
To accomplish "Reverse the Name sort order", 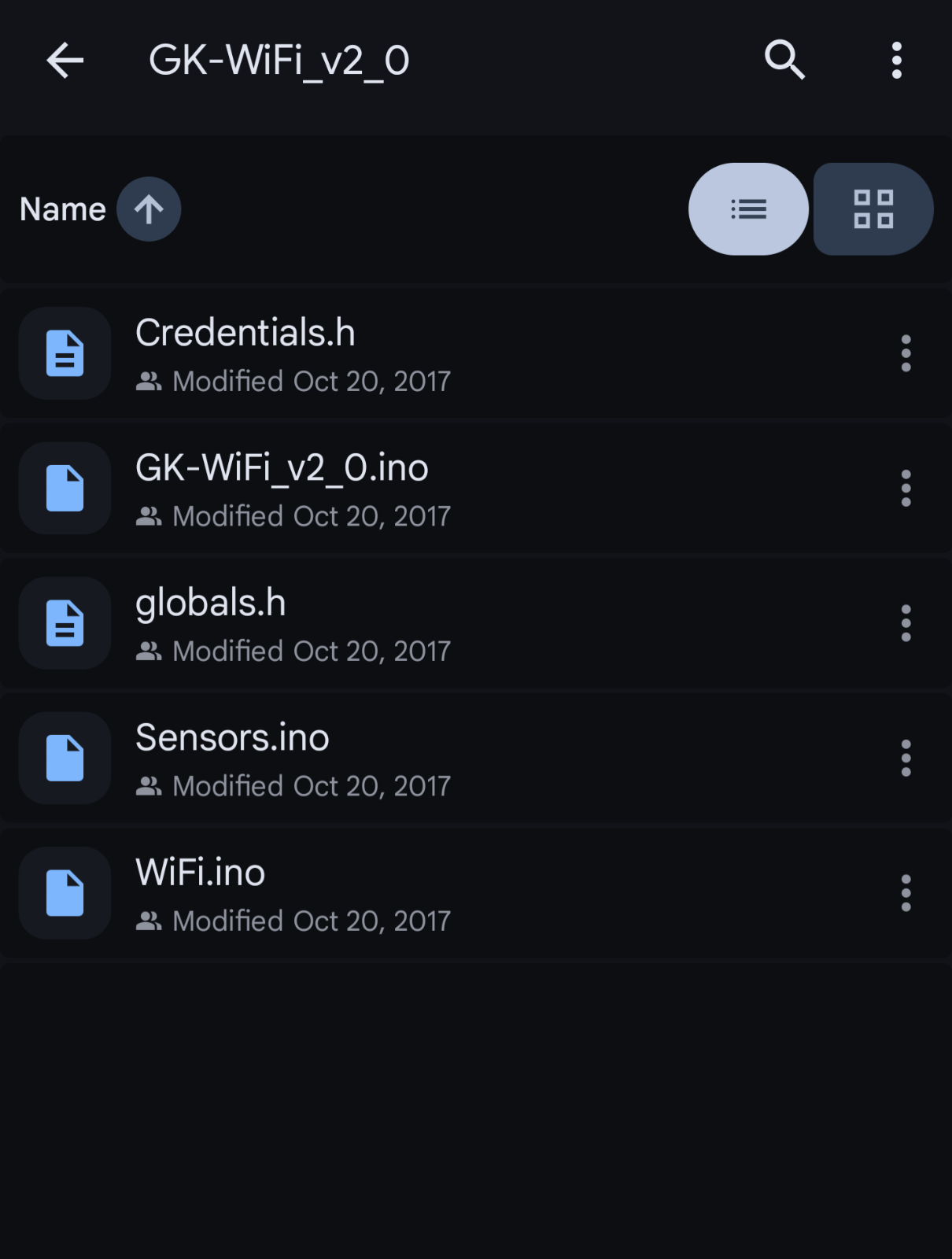I will coord(149,209).
